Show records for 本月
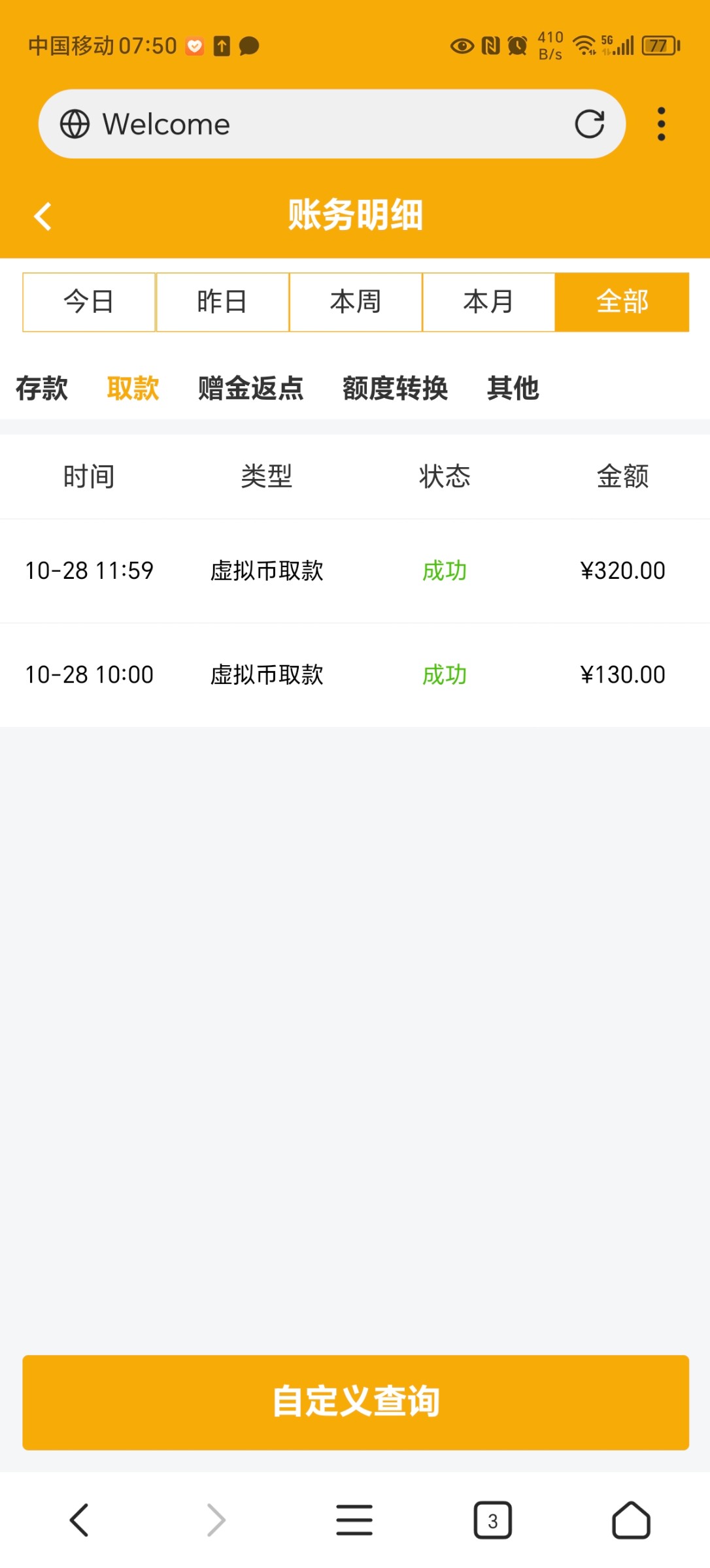This screenshot has height=1568, width=710. point(489,302)
